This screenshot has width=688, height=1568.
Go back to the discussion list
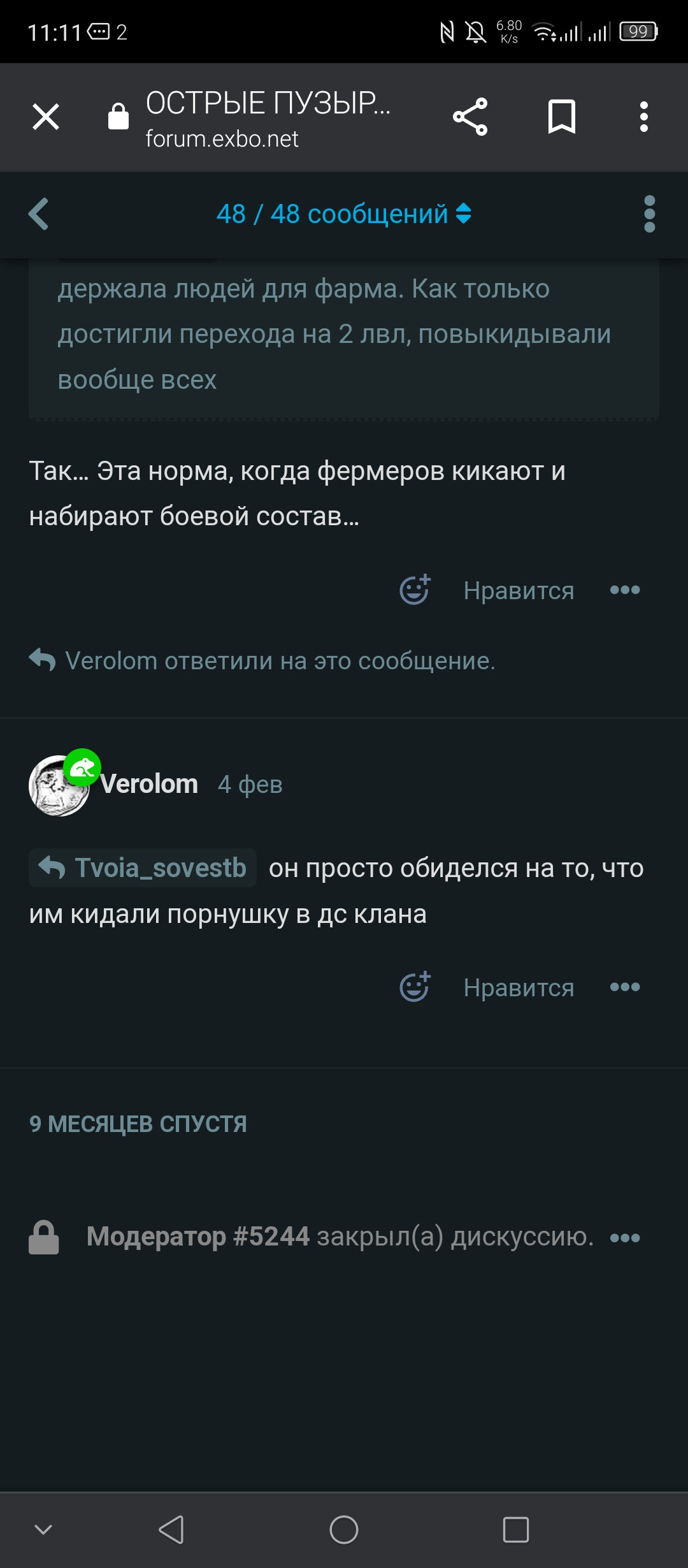39,214
